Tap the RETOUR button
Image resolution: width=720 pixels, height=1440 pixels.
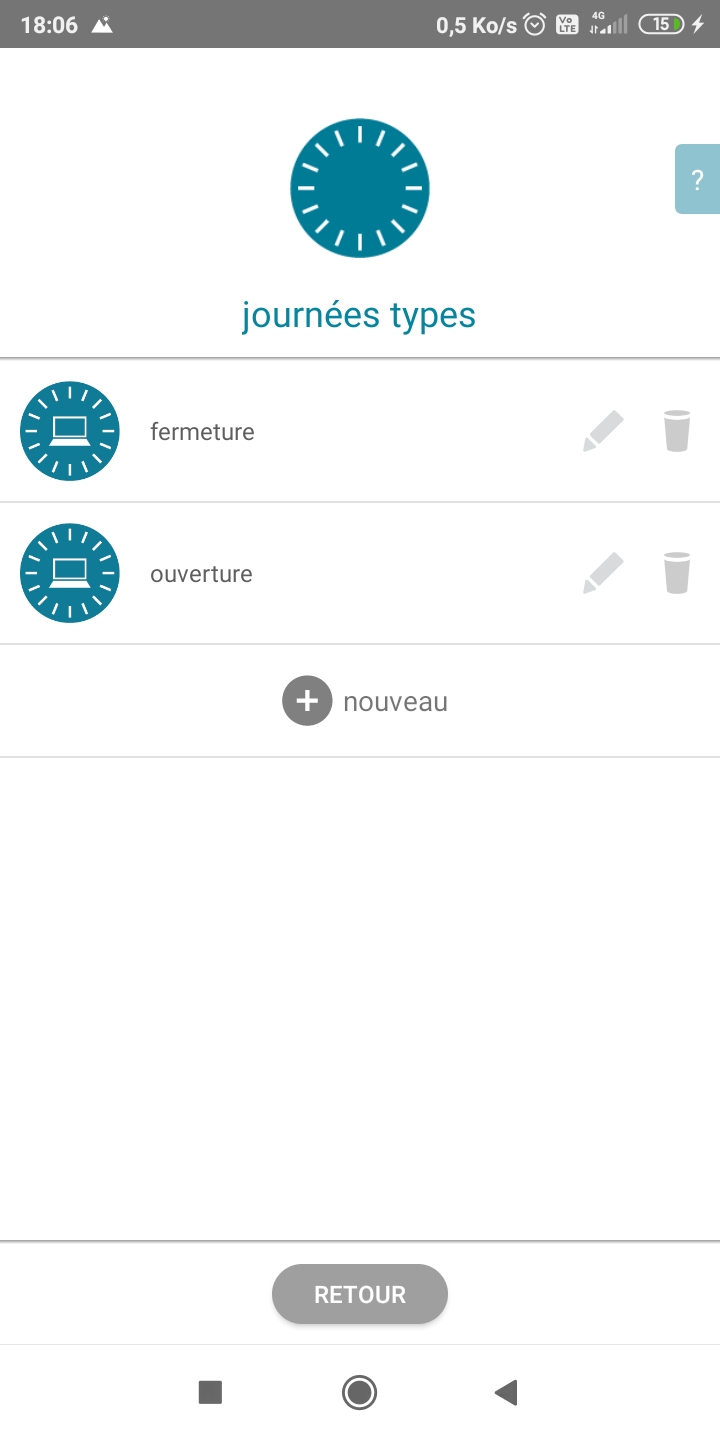360,1294
